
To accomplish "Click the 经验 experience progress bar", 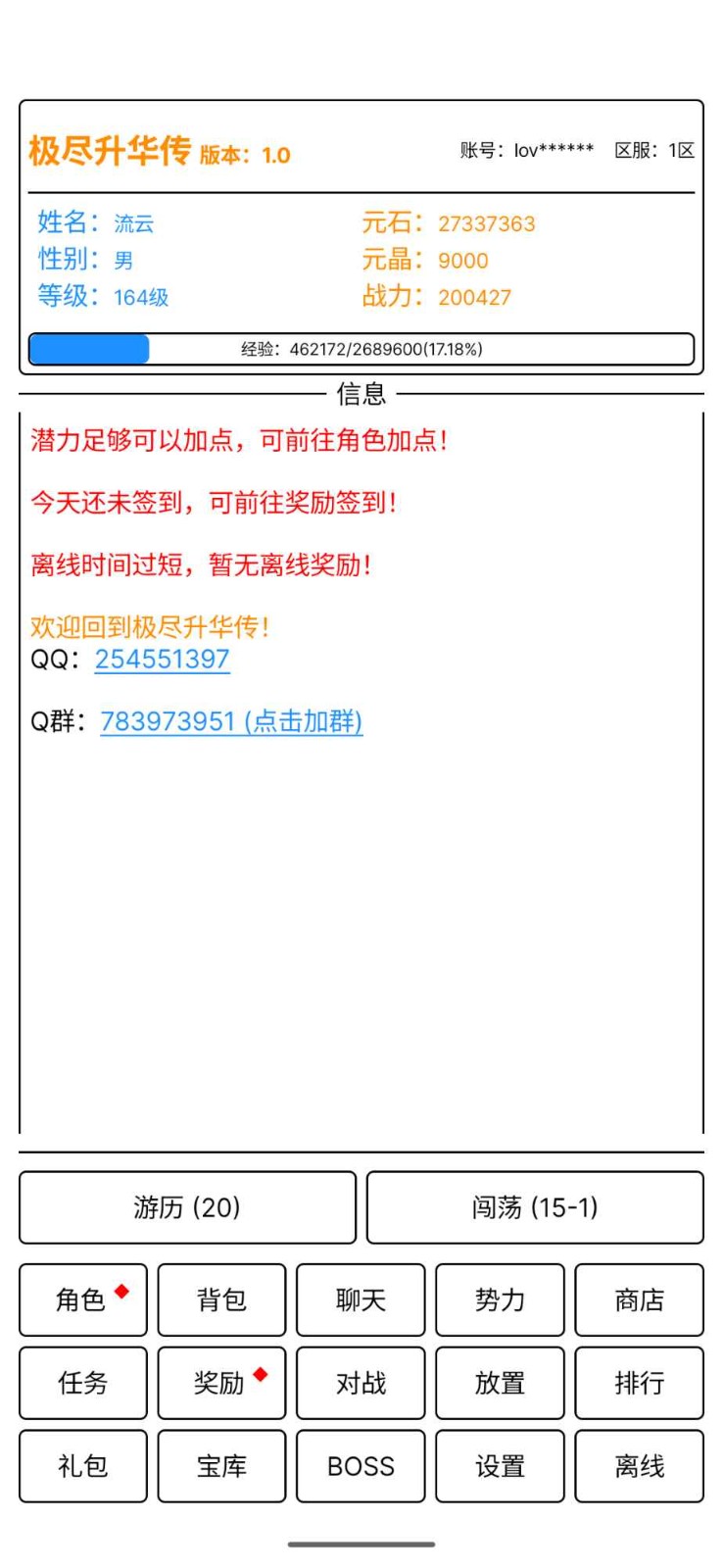I will 361,348.
